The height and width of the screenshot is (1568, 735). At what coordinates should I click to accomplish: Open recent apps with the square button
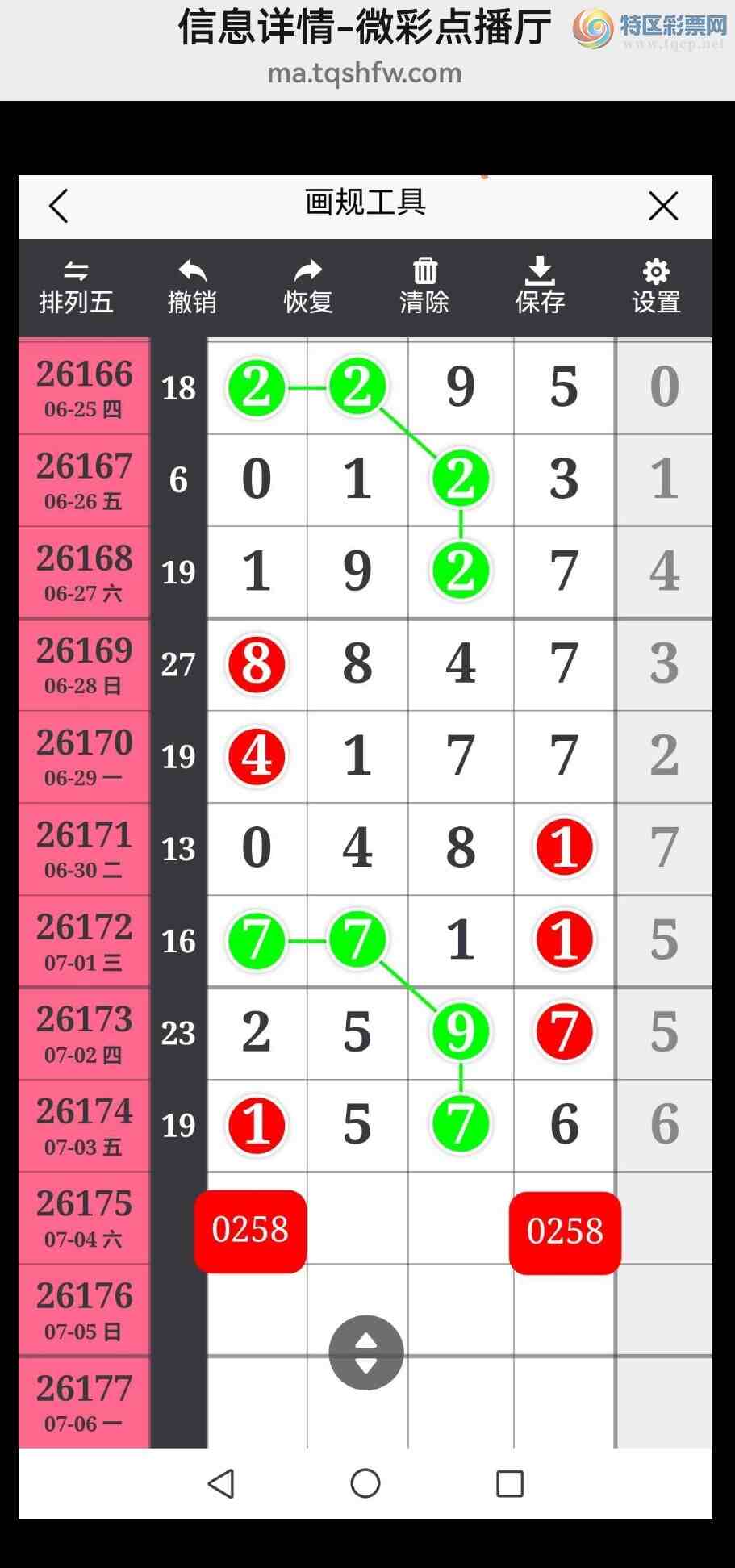click(510, 1483)
